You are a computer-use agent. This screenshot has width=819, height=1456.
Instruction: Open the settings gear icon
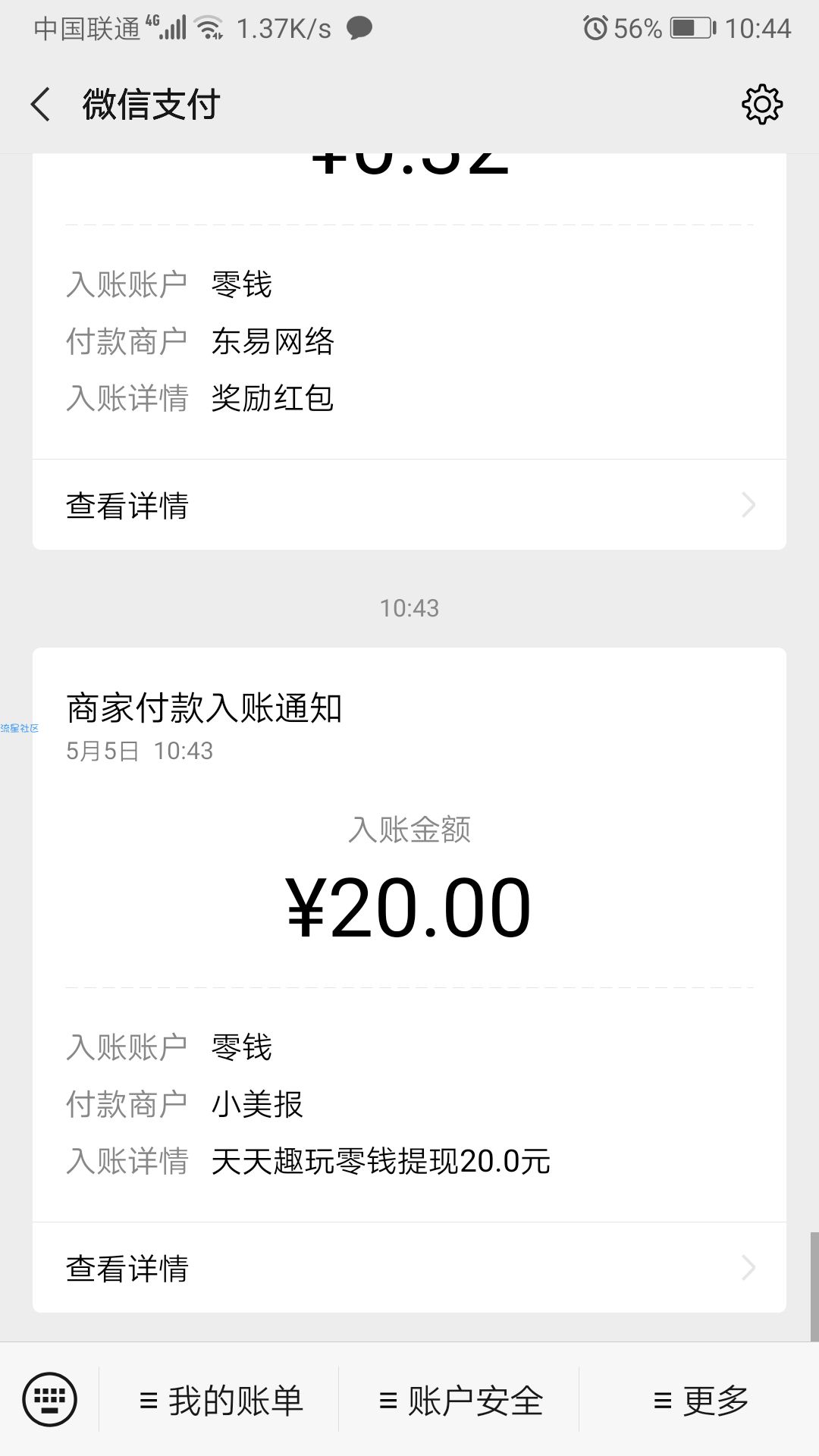(x=761, y=105)
